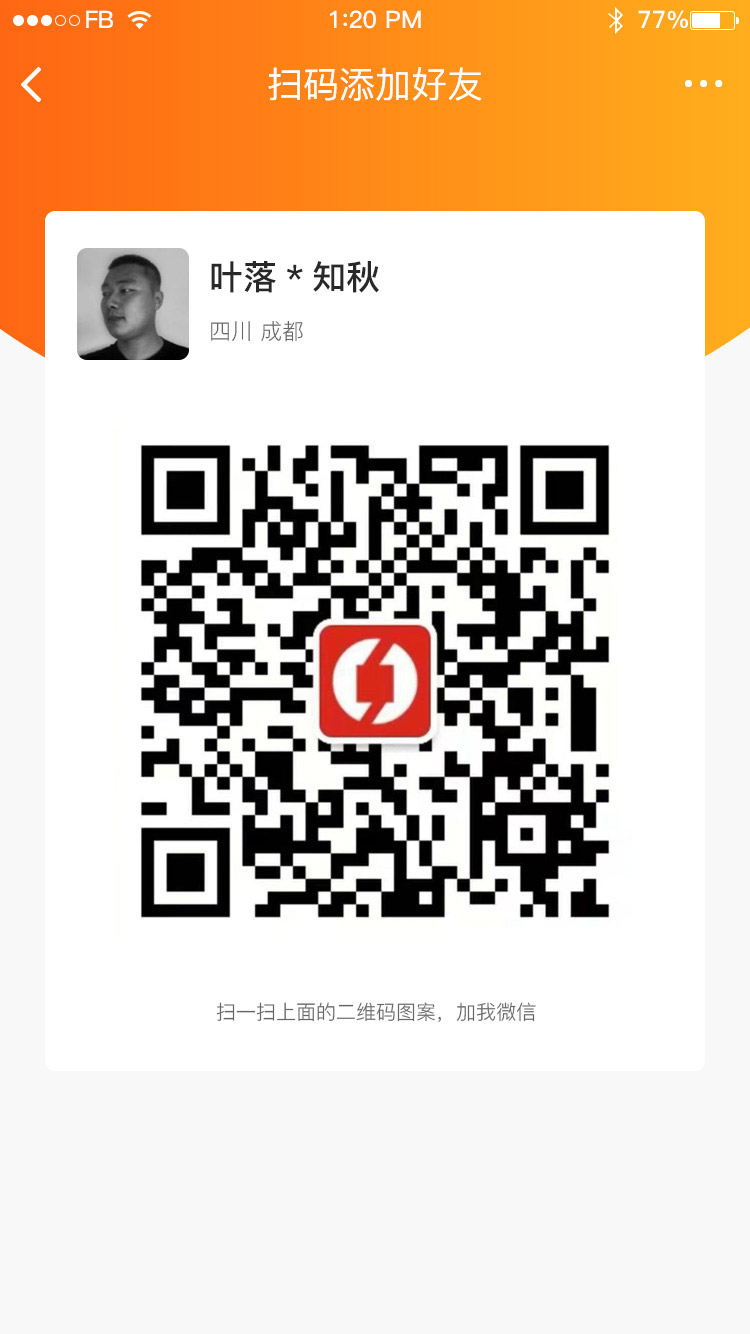
Task: Open the three-dot overflow menu
Action: (703, 85)
